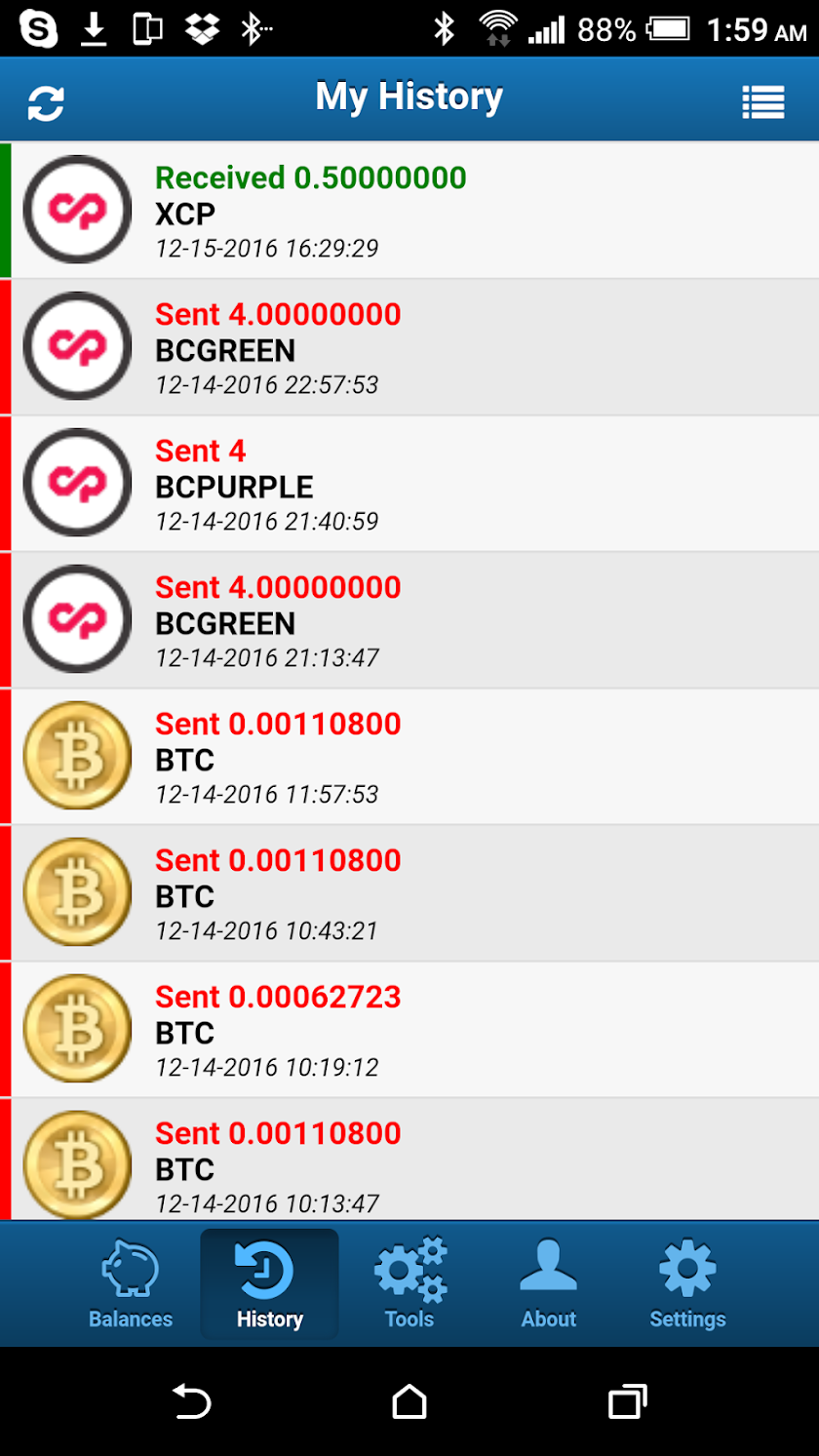View BCGREEN transaction from 22:57:53

pyautogui.click(x=409, y=347)
